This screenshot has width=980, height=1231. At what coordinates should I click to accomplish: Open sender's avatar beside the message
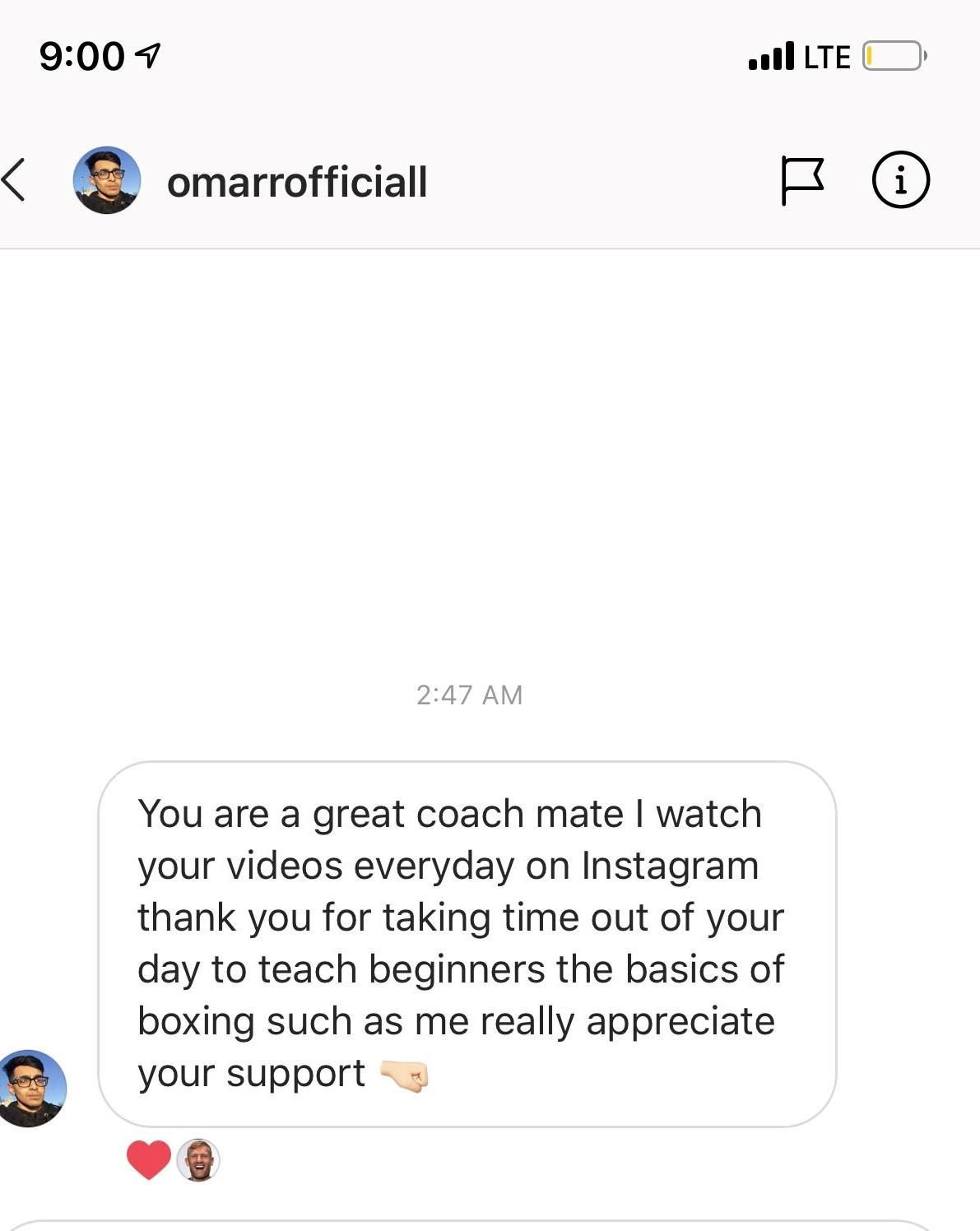31,1088
